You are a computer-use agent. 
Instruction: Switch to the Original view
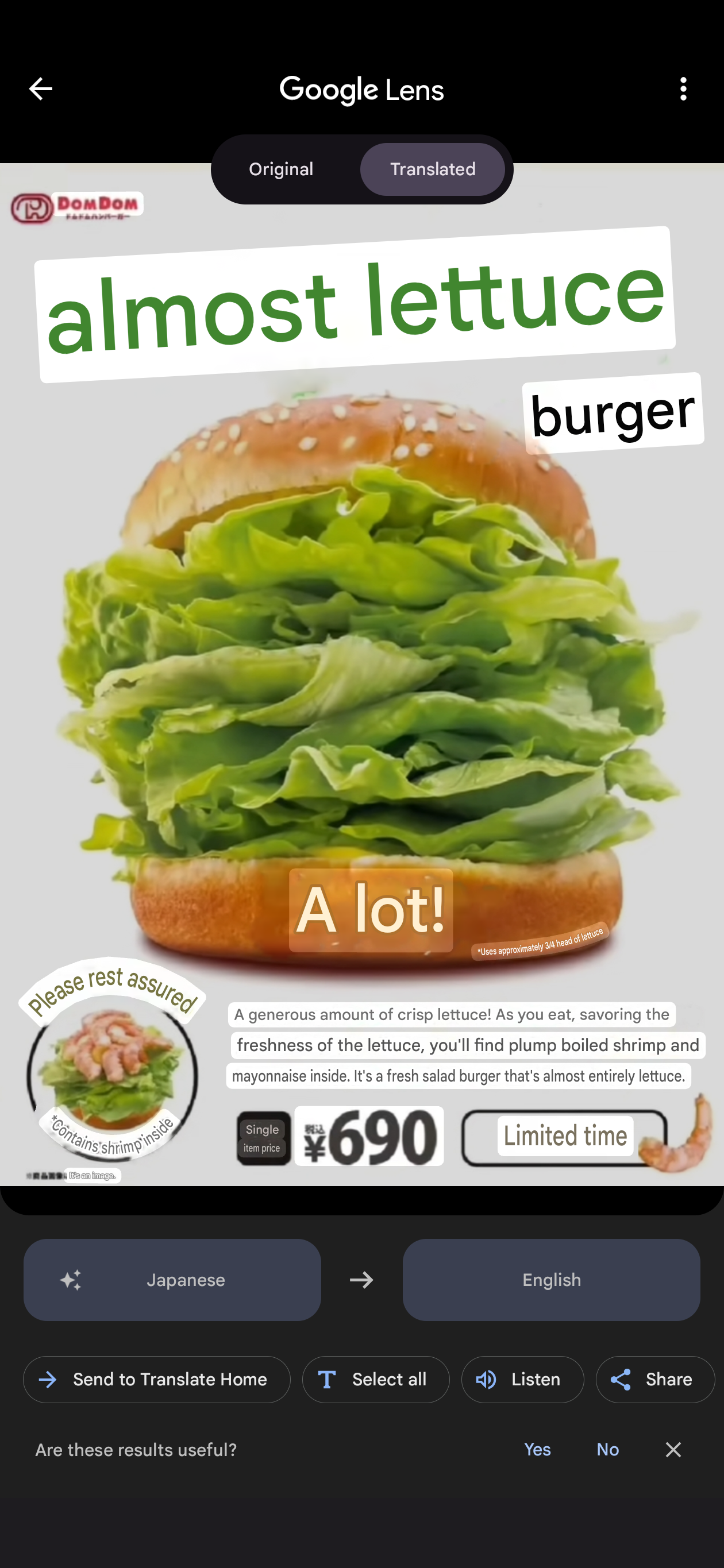[x=281, y=169]
